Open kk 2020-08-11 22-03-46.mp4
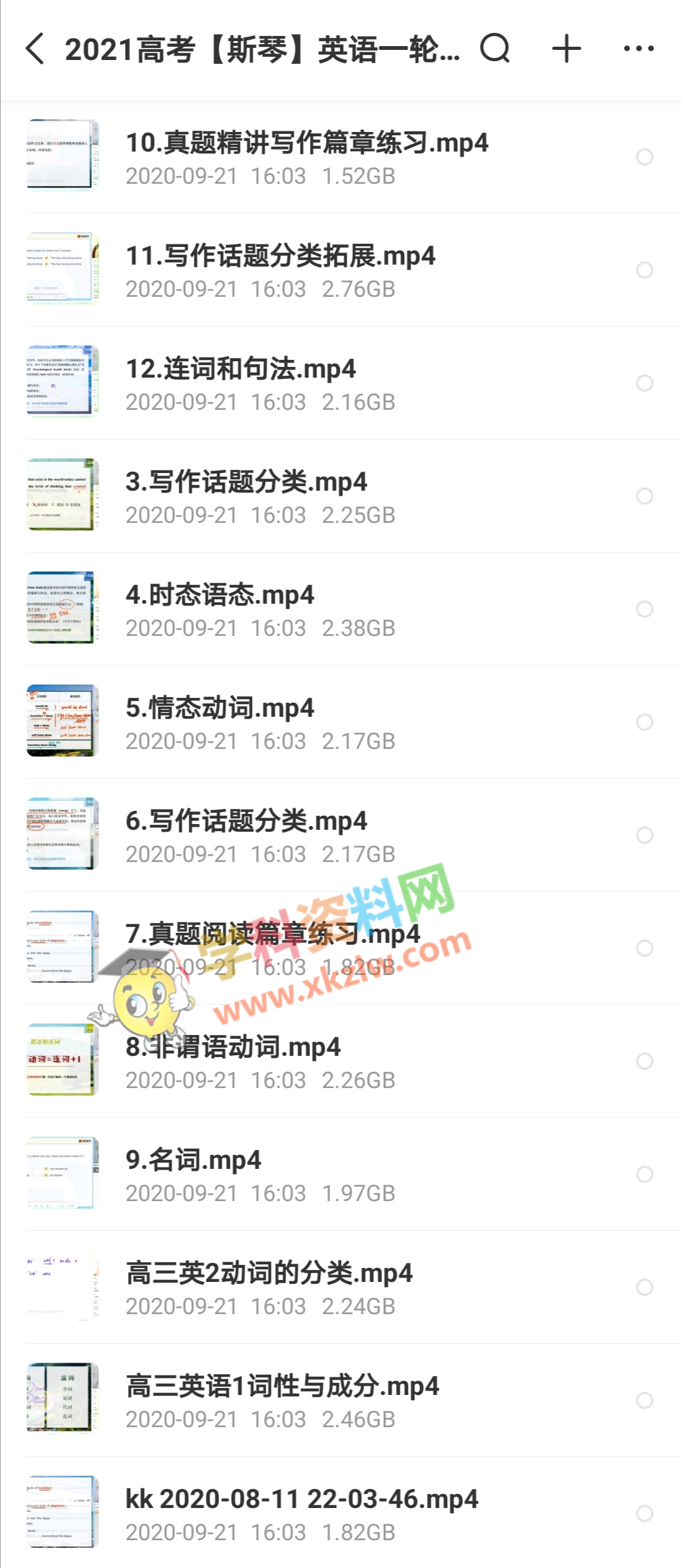 tap(302, 1500)
